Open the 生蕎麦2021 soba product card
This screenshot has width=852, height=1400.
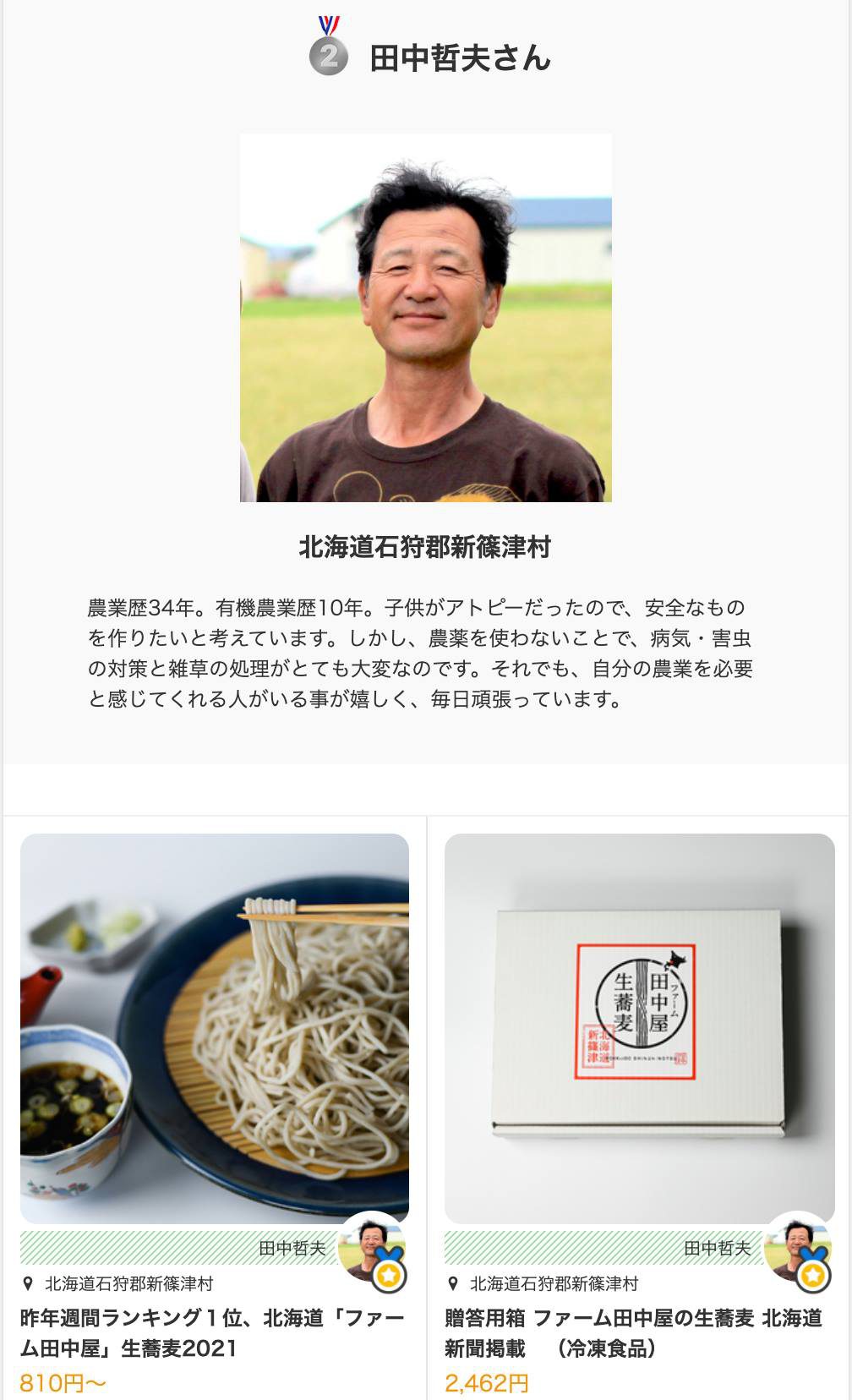coord(215,1028)
